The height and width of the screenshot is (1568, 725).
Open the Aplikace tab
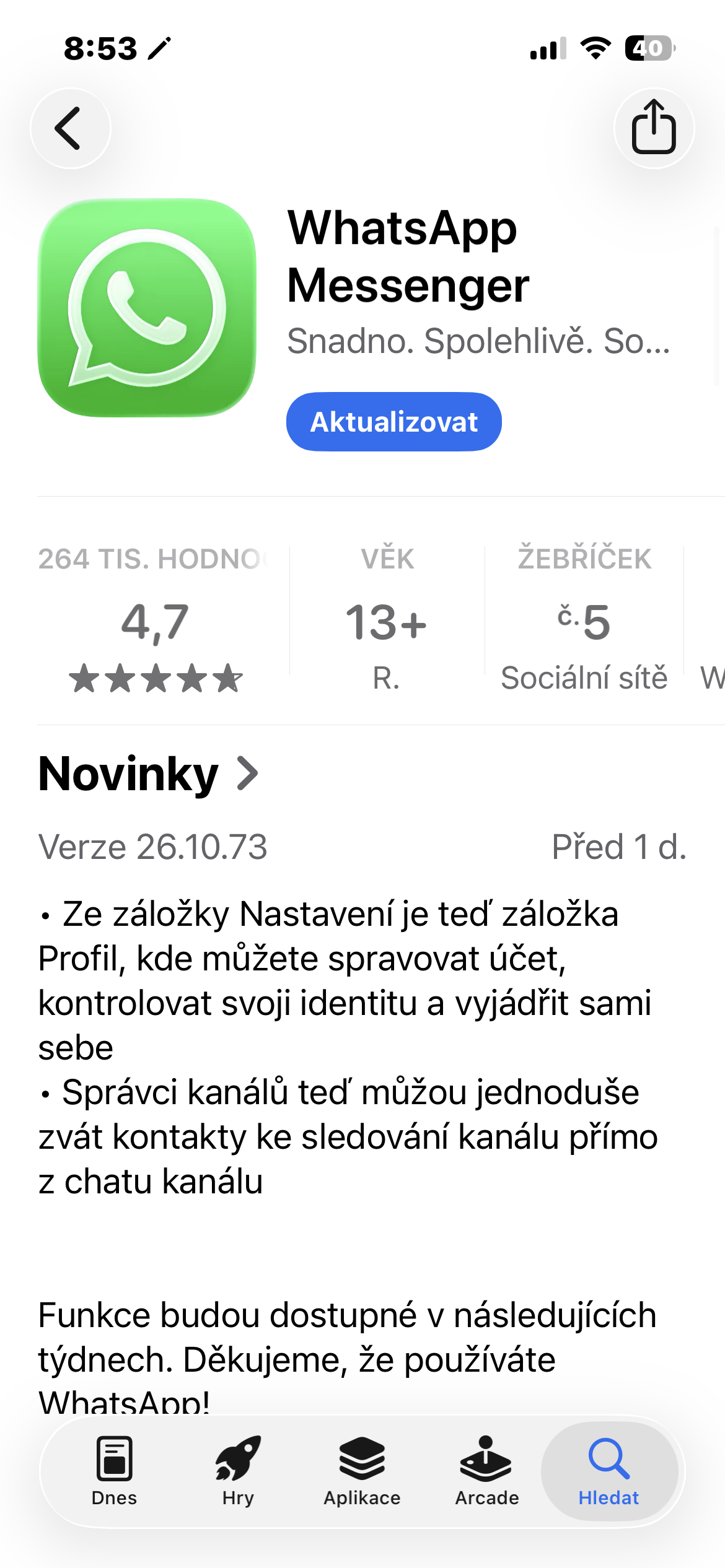click(x=362, y=1470)
